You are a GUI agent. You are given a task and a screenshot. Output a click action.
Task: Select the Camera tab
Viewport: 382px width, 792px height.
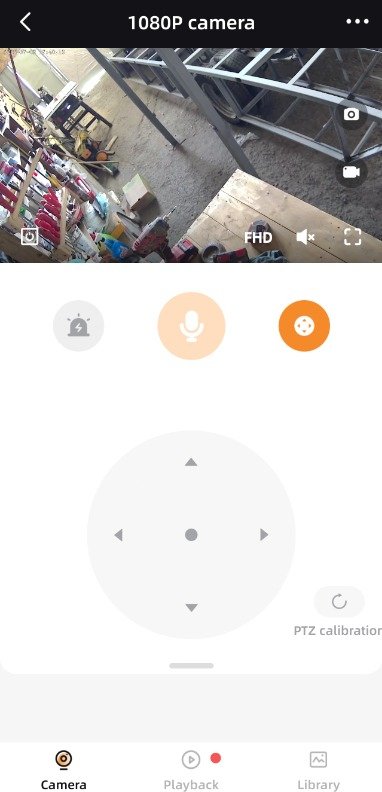64,771
